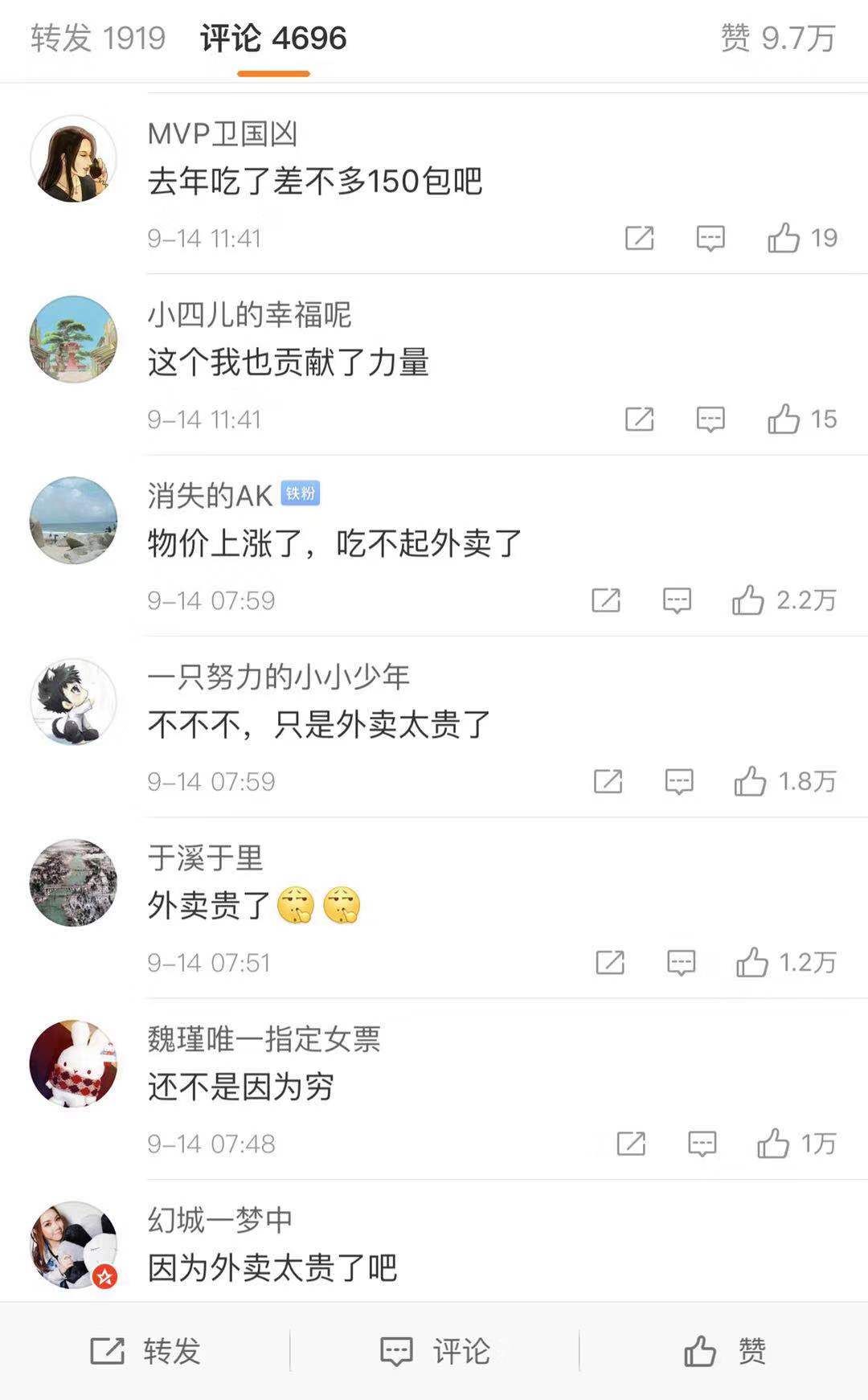868x1400 pixels.
Task: Repost 一只努力的小小少年's comment
Action: 608,781
